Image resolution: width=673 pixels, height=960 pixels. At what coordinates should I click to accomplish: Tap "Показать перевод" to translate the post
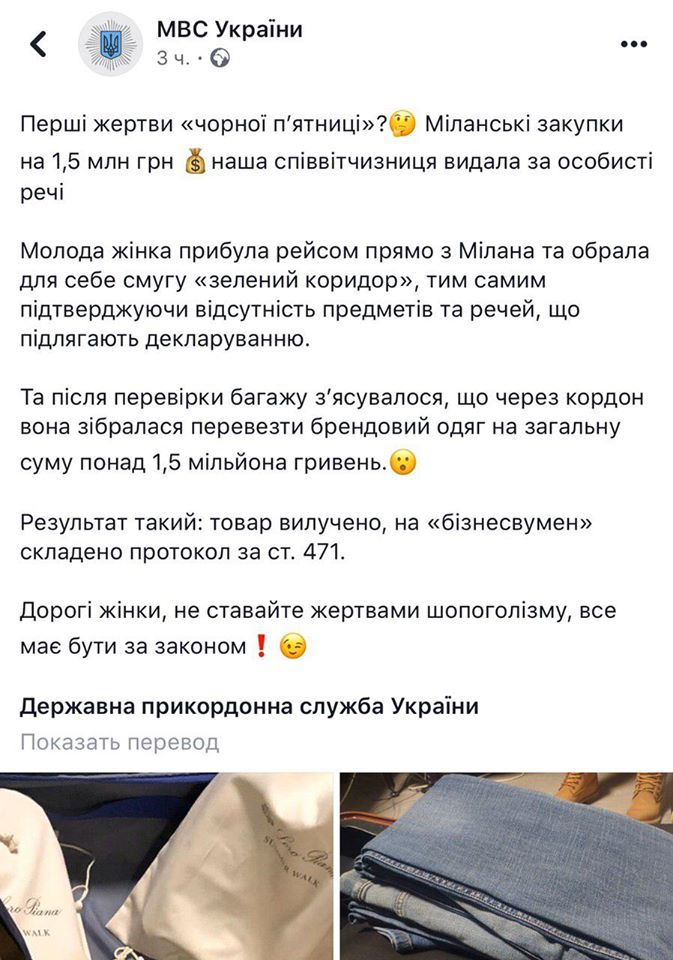pyautogui.click(x=119, y=742)
